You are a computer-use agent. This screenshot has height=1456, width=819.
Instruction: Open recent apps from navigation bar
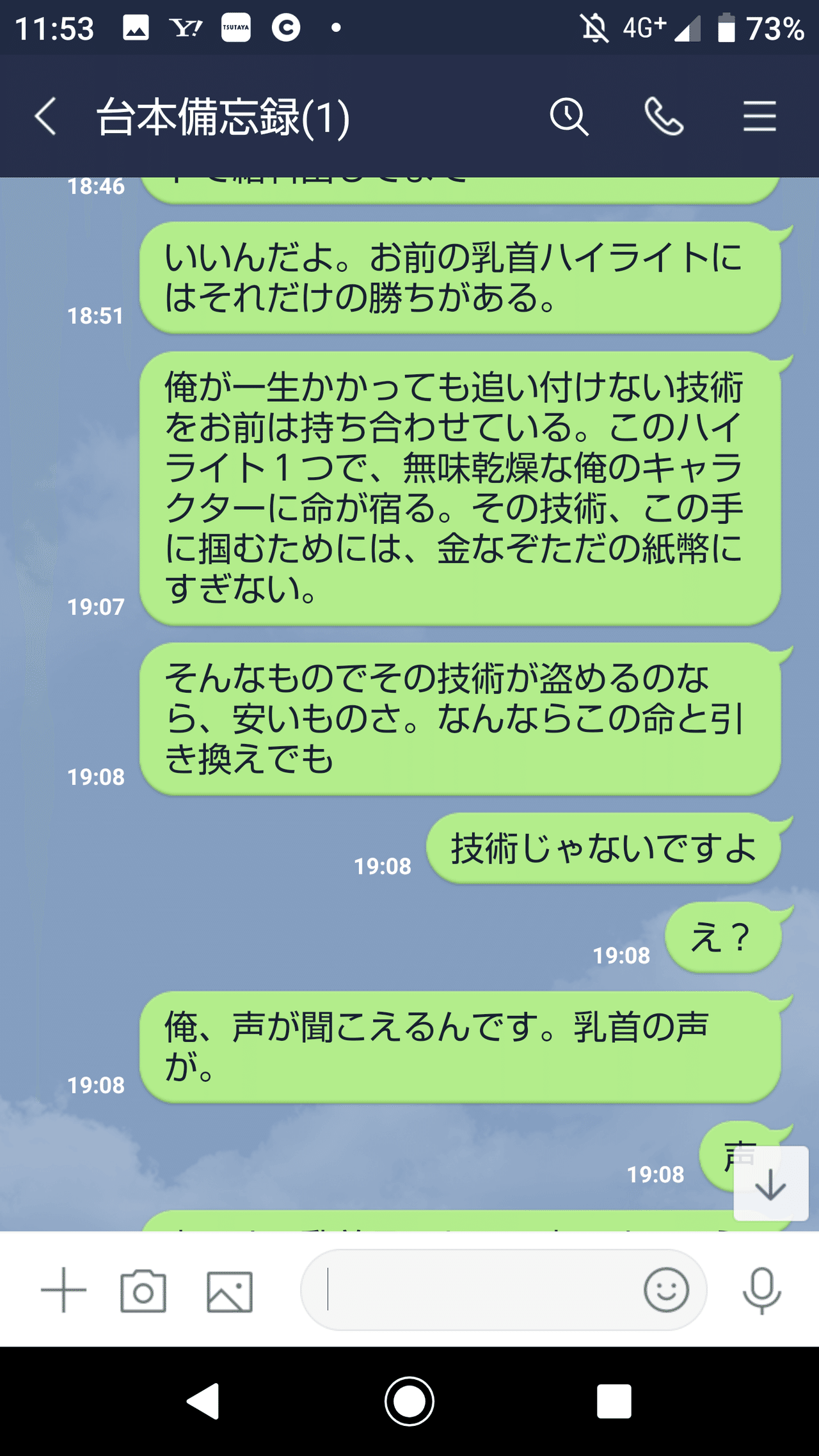[x=614, y=1402]
